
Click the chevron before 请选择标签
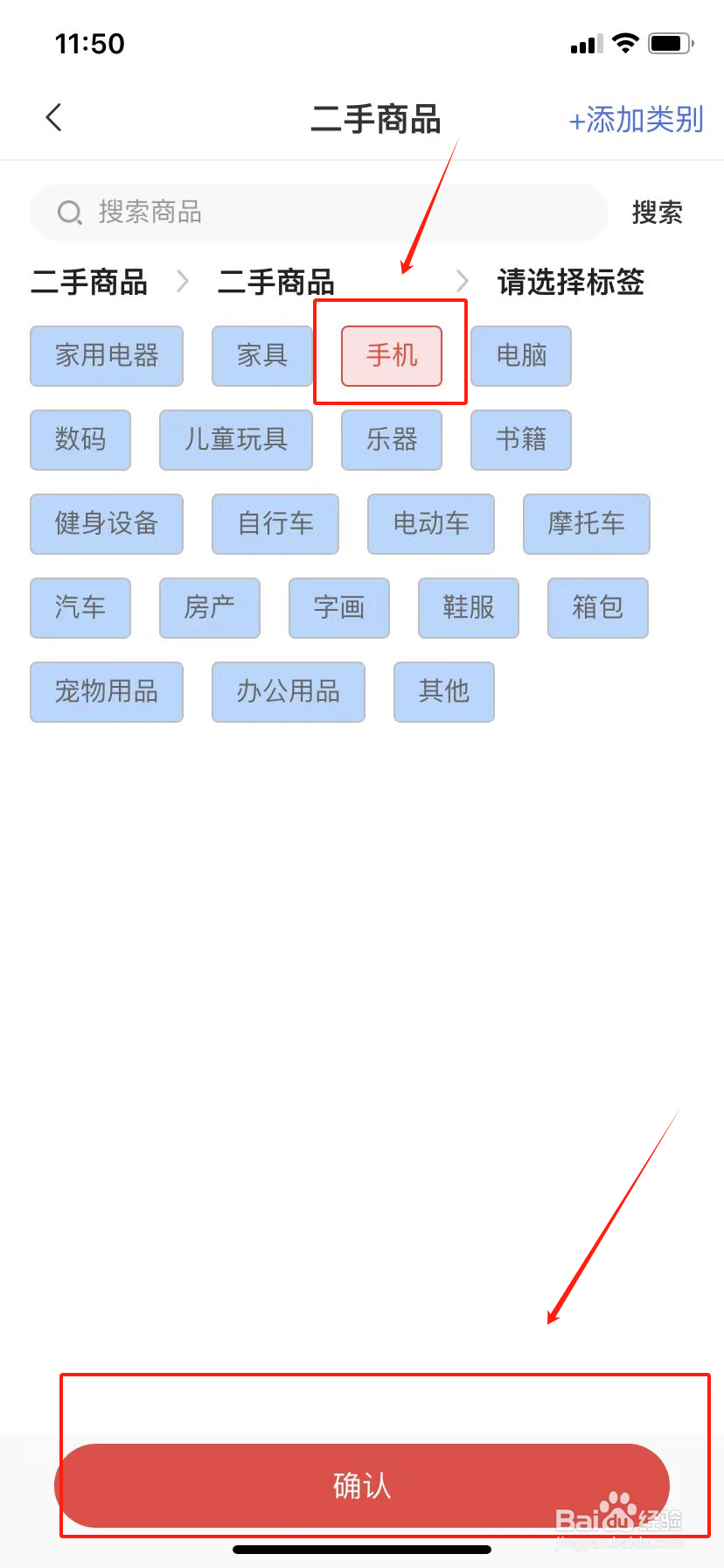click(461, 280)
